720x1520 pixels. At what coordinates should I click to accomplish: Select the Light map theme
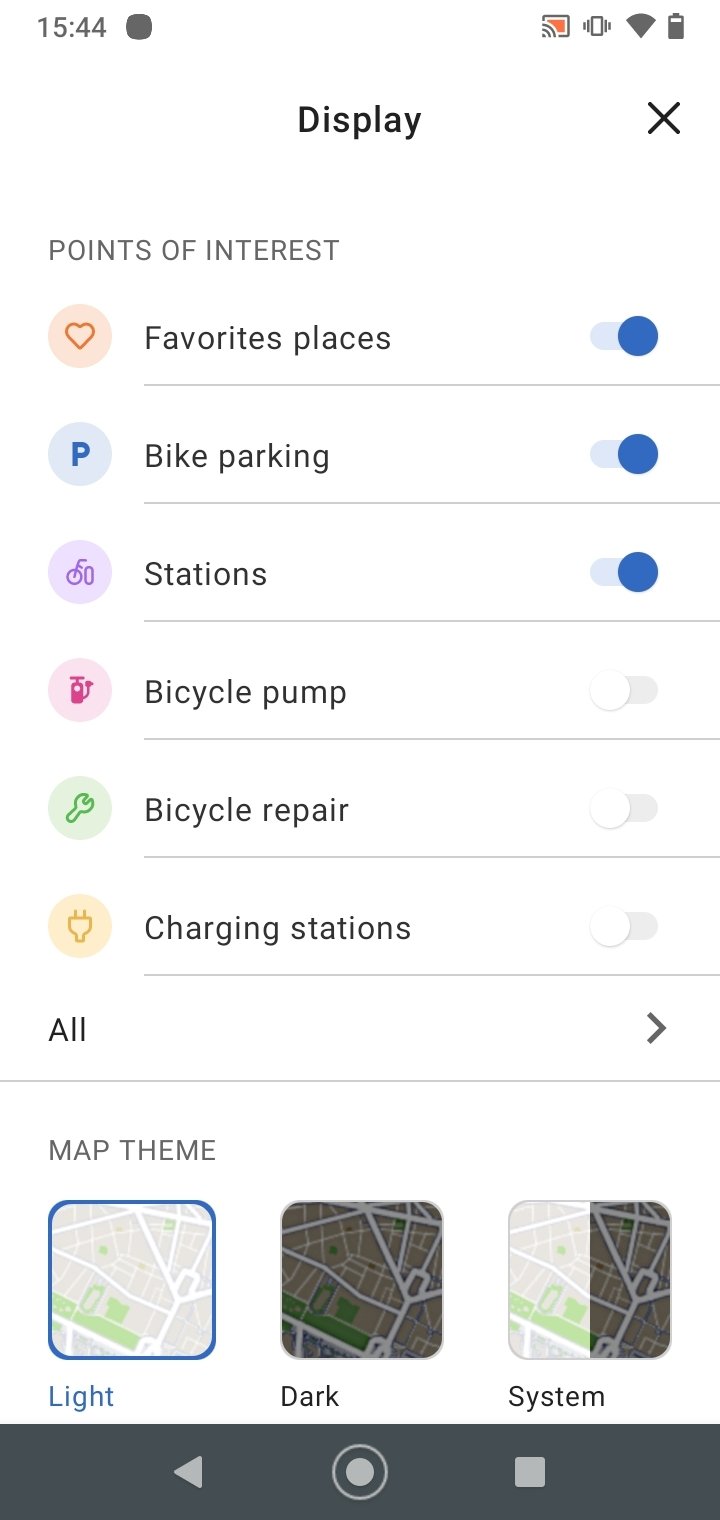[x=132, y=1280]
